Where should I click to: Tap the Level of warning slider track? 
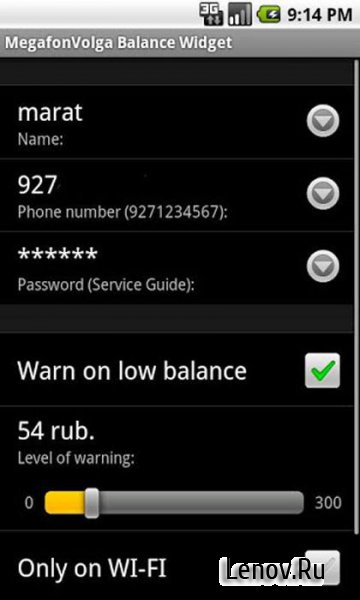(174, 503)
